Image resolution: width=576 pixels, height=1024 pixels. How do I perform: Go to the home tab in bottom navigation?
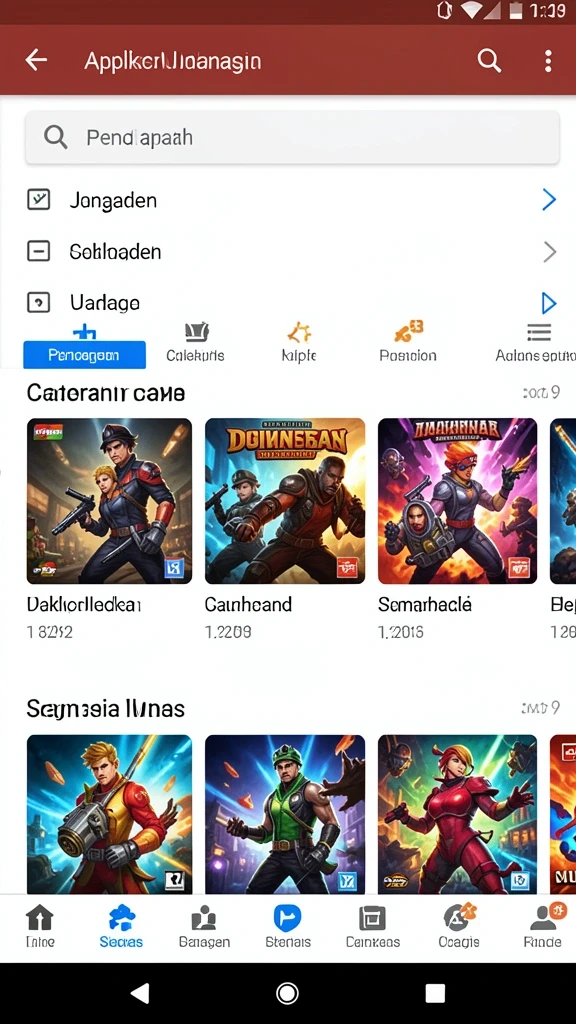[40, 927]
